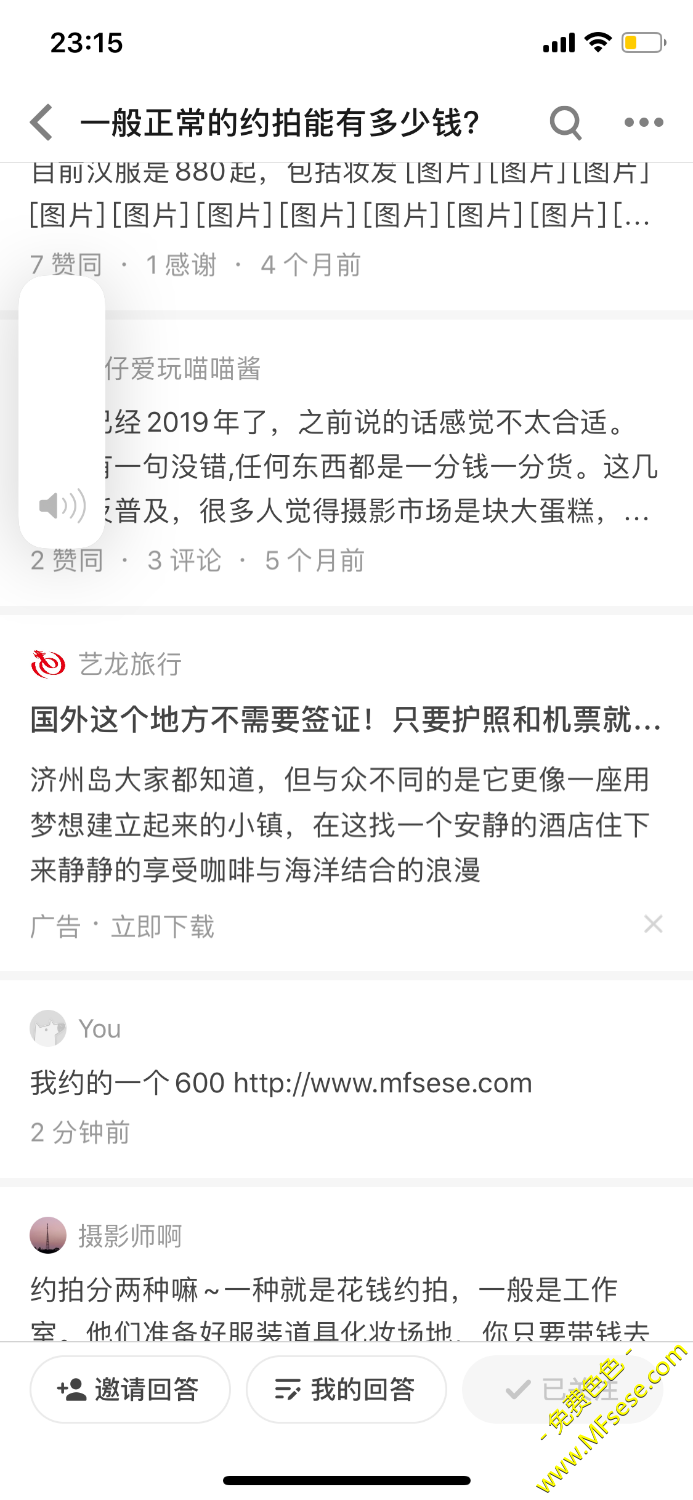
Task: Toggle the 已关注 follow button
Action: (562, 1389)
